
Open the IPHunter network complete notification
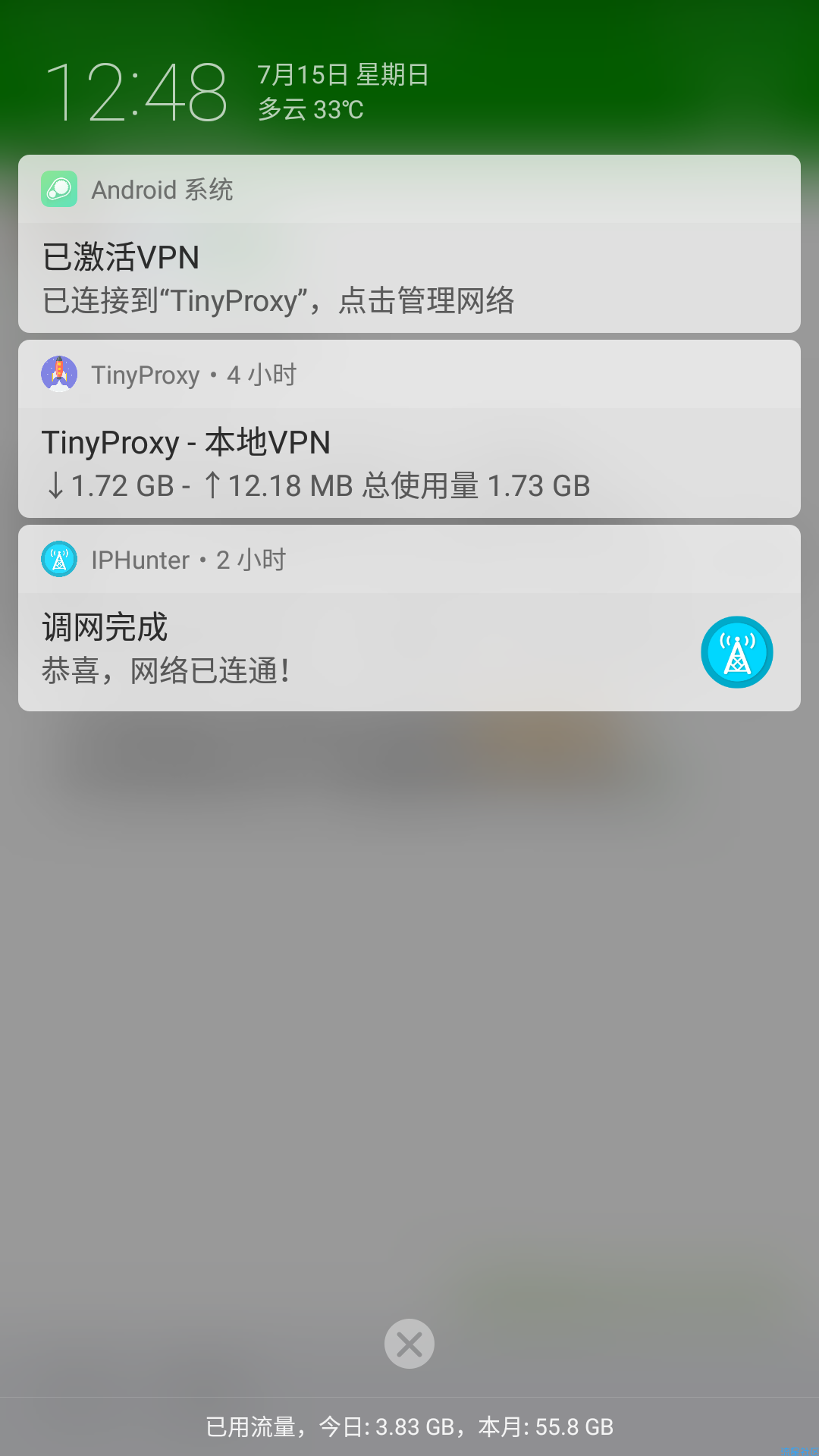point(409,618)
